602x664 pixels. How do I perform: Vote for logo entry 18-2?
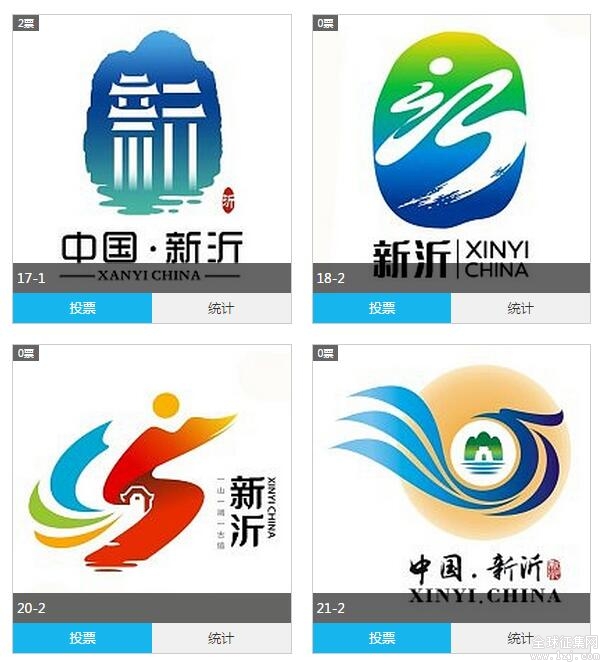click(x=382, y=308)
